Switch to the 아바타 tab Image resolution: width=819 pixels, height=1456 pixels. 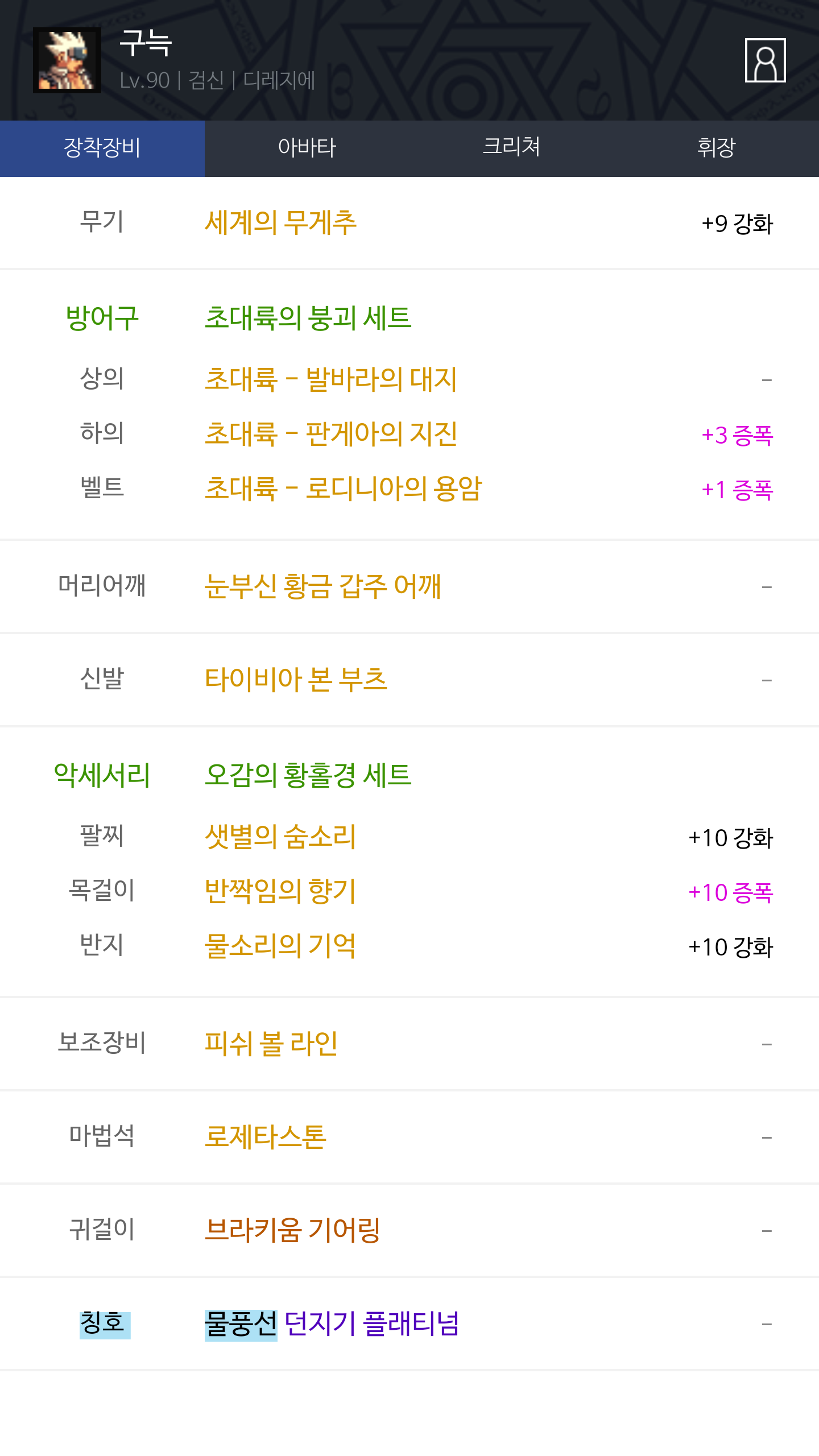pos(307,148)
